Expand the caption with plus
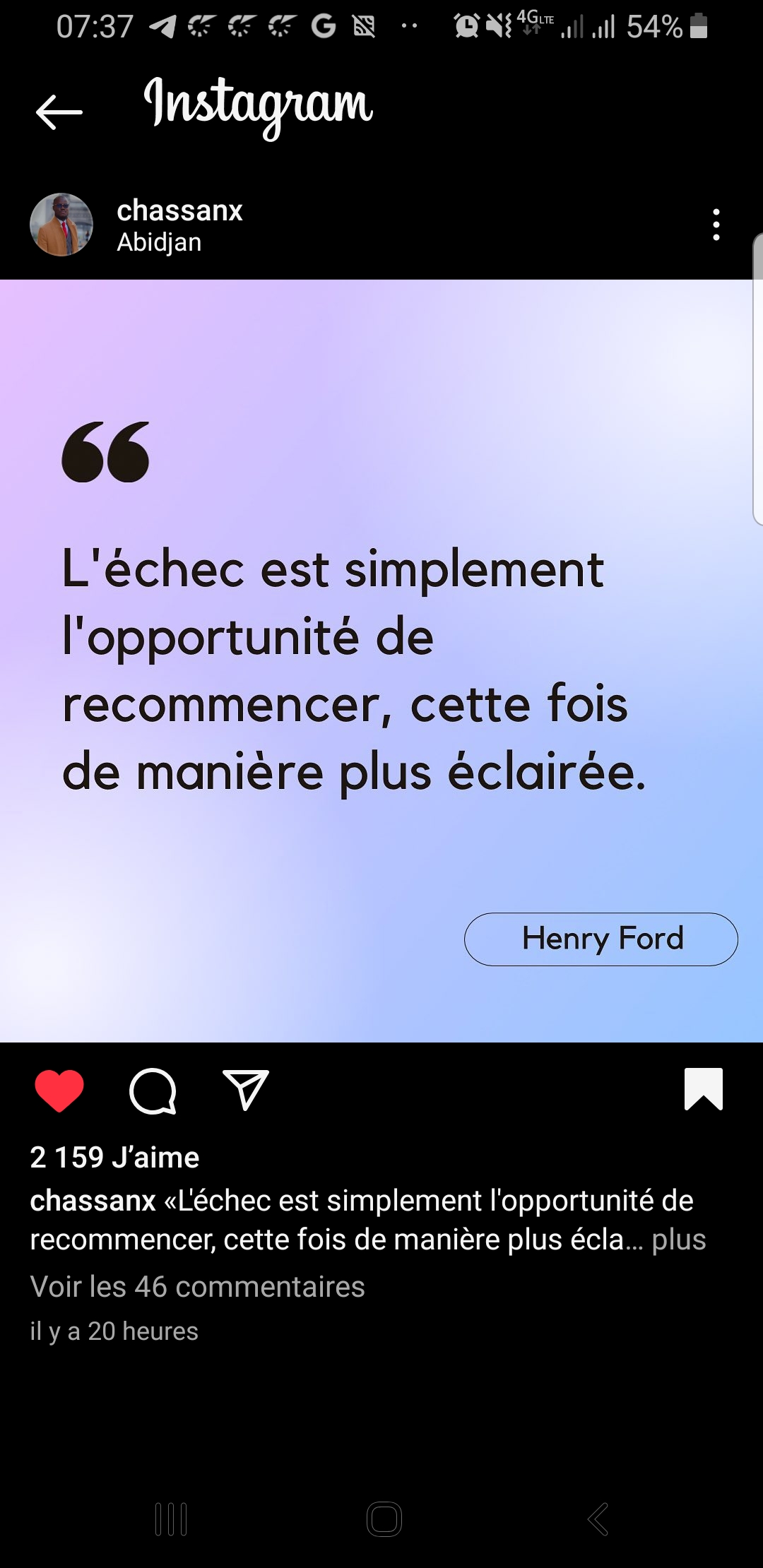763x1568 pixels. [678, 1240]
